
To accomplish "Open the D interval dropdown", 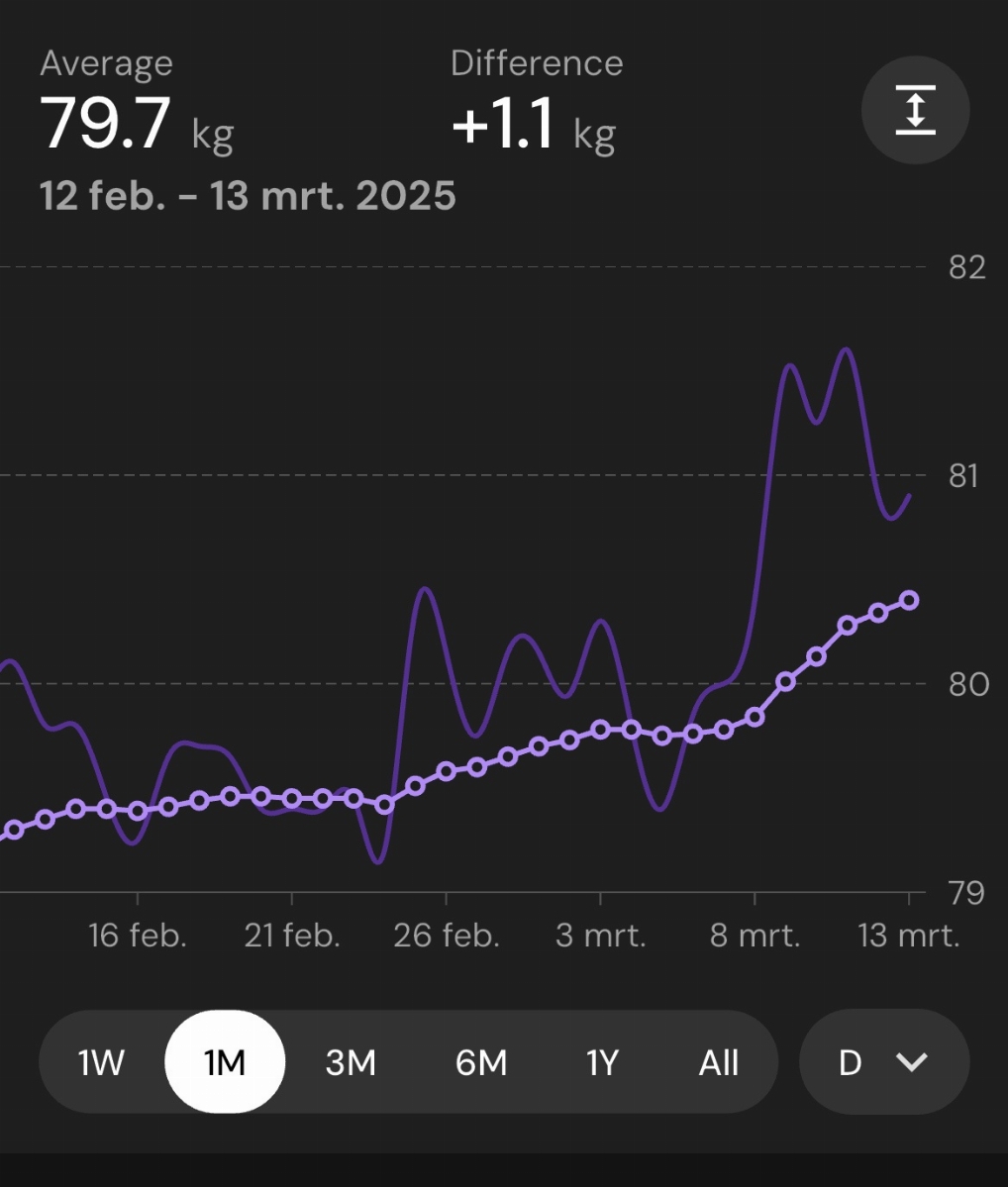I will point(883,1062).
